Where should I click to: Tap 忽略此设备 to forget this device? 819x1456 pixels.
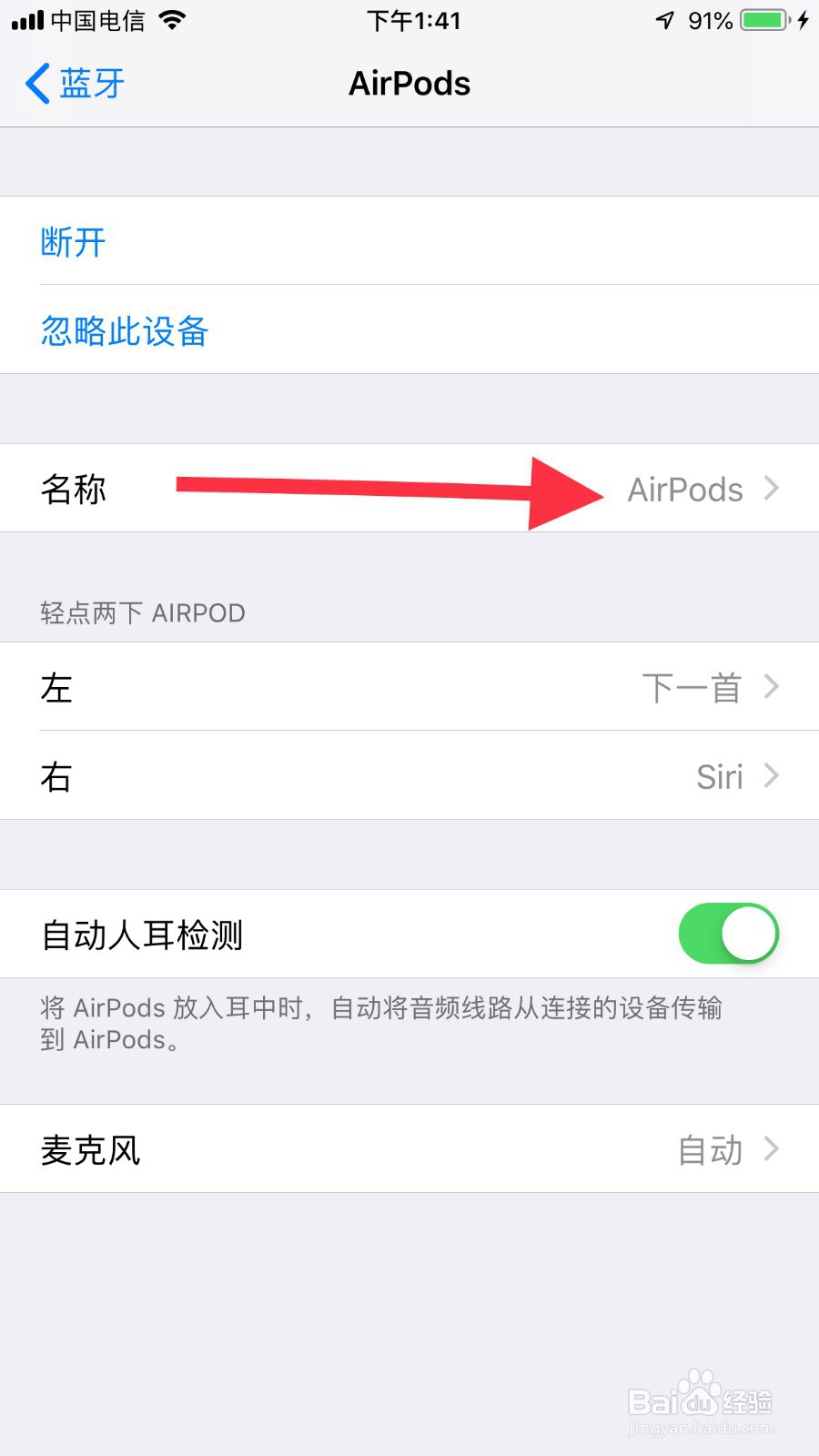click(x=124, y=331)
